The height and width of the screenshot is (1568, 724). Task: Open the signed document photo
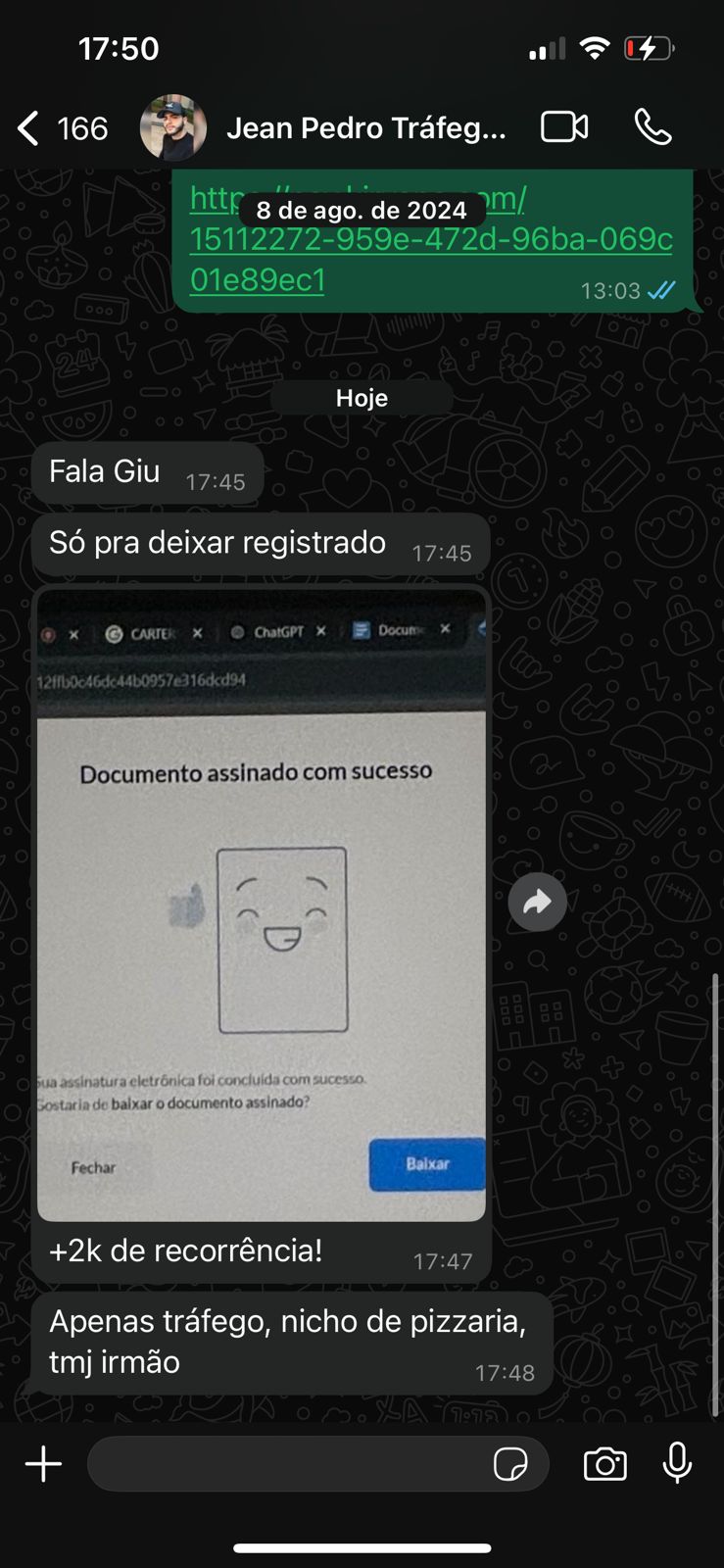pyautogui.click(x=261, y=905)
